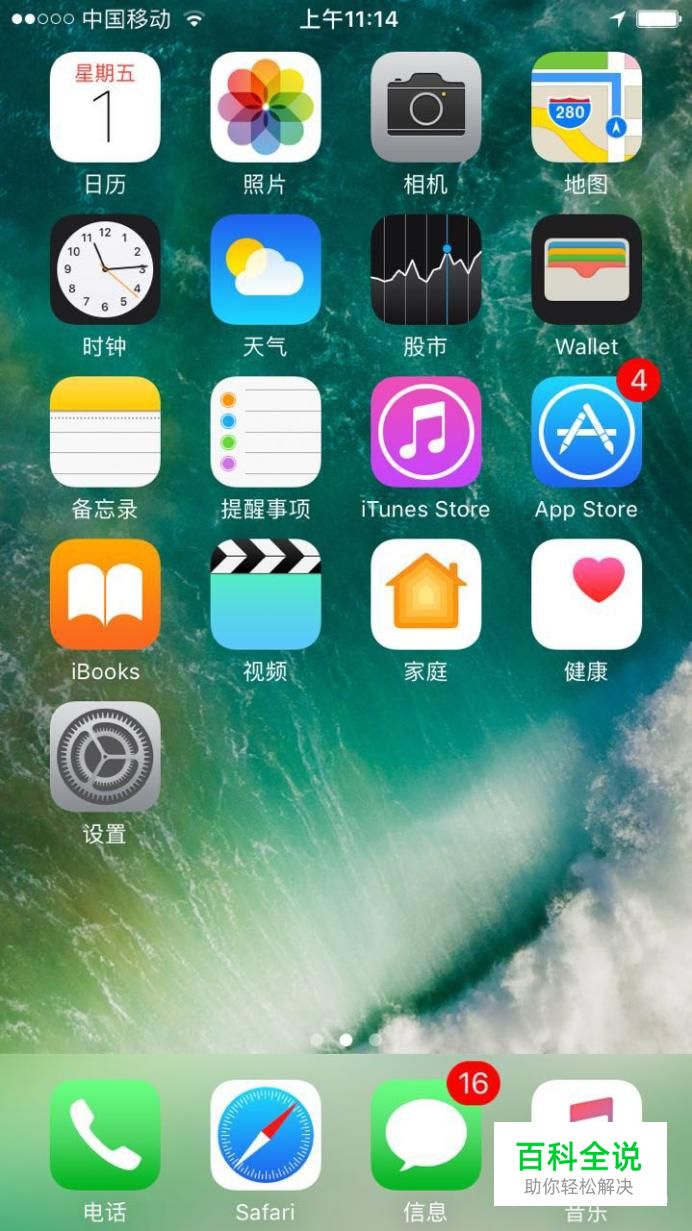
Task: Open the Clock app (时钟)
Action: pyautogui.click(x=105, y=269)
